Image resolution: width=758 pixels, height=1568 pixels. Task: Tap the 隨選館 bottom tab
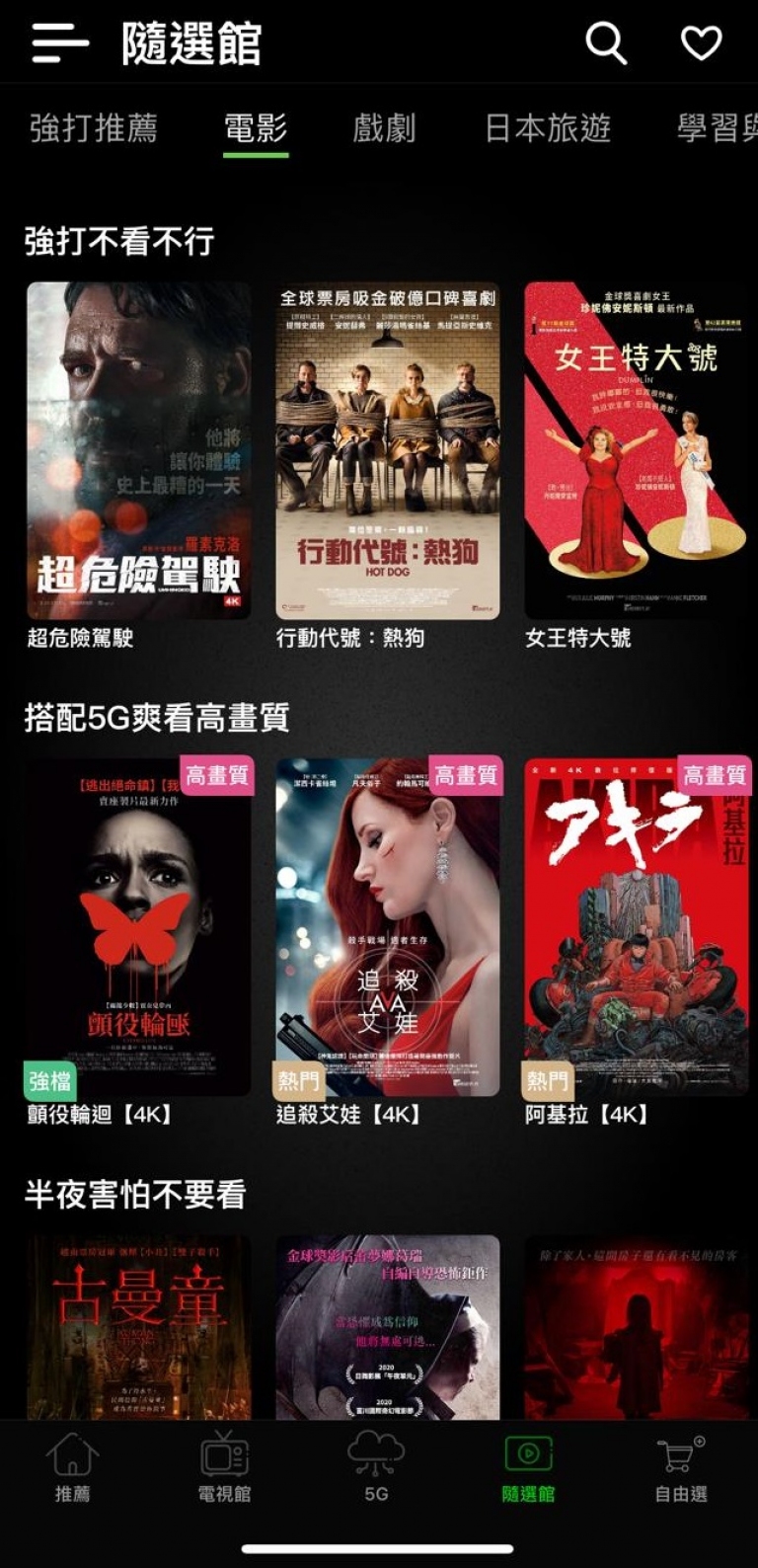tap(528, 1467)
